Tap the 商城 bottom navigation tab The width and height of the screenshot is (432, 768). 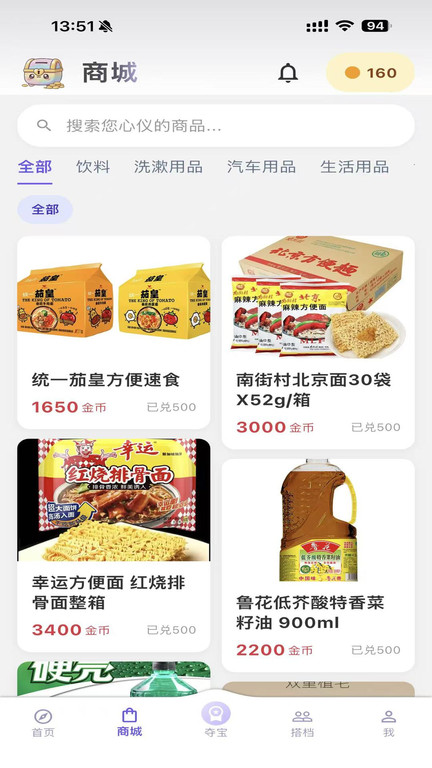[x=129, y=723]
